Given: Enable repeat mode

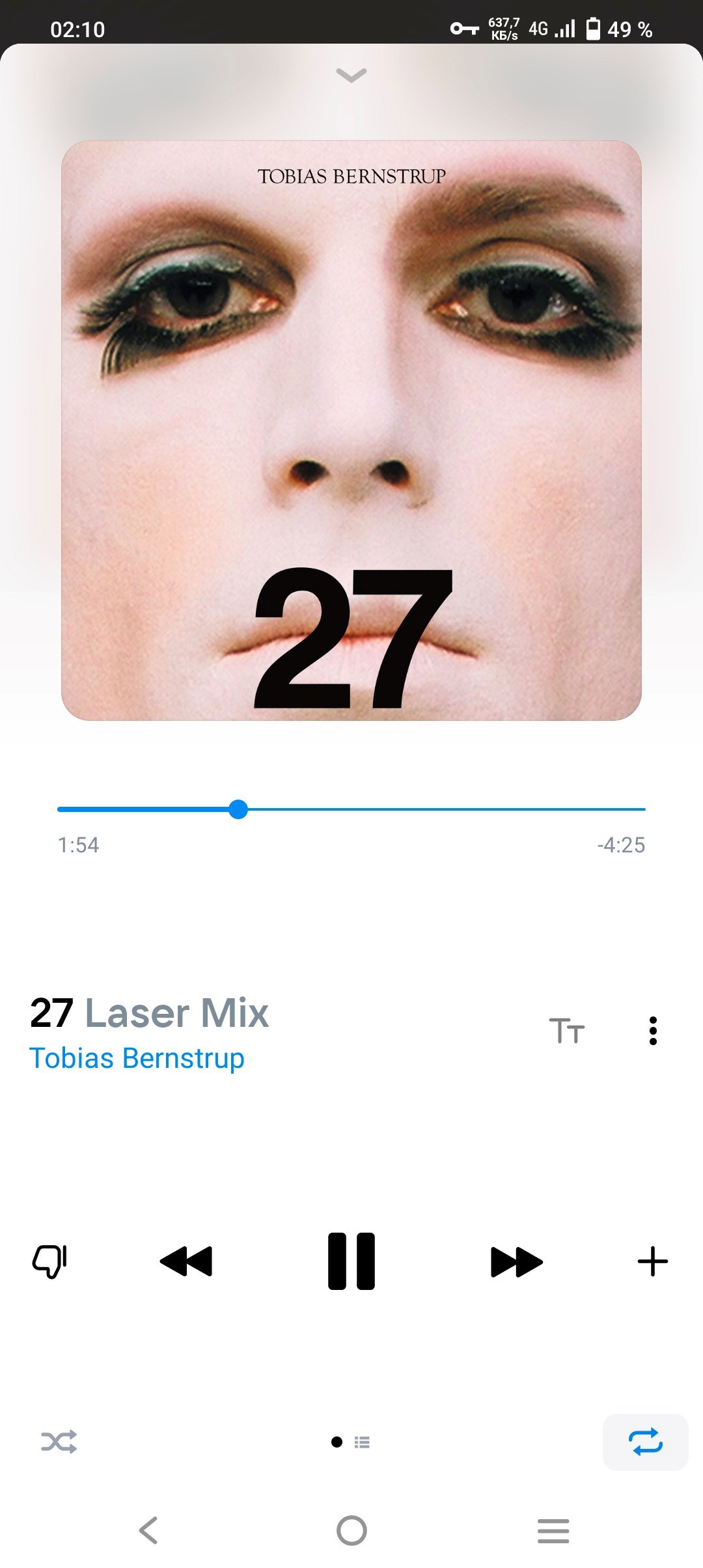Looking at the screenshot, I should click(645, 1442).
